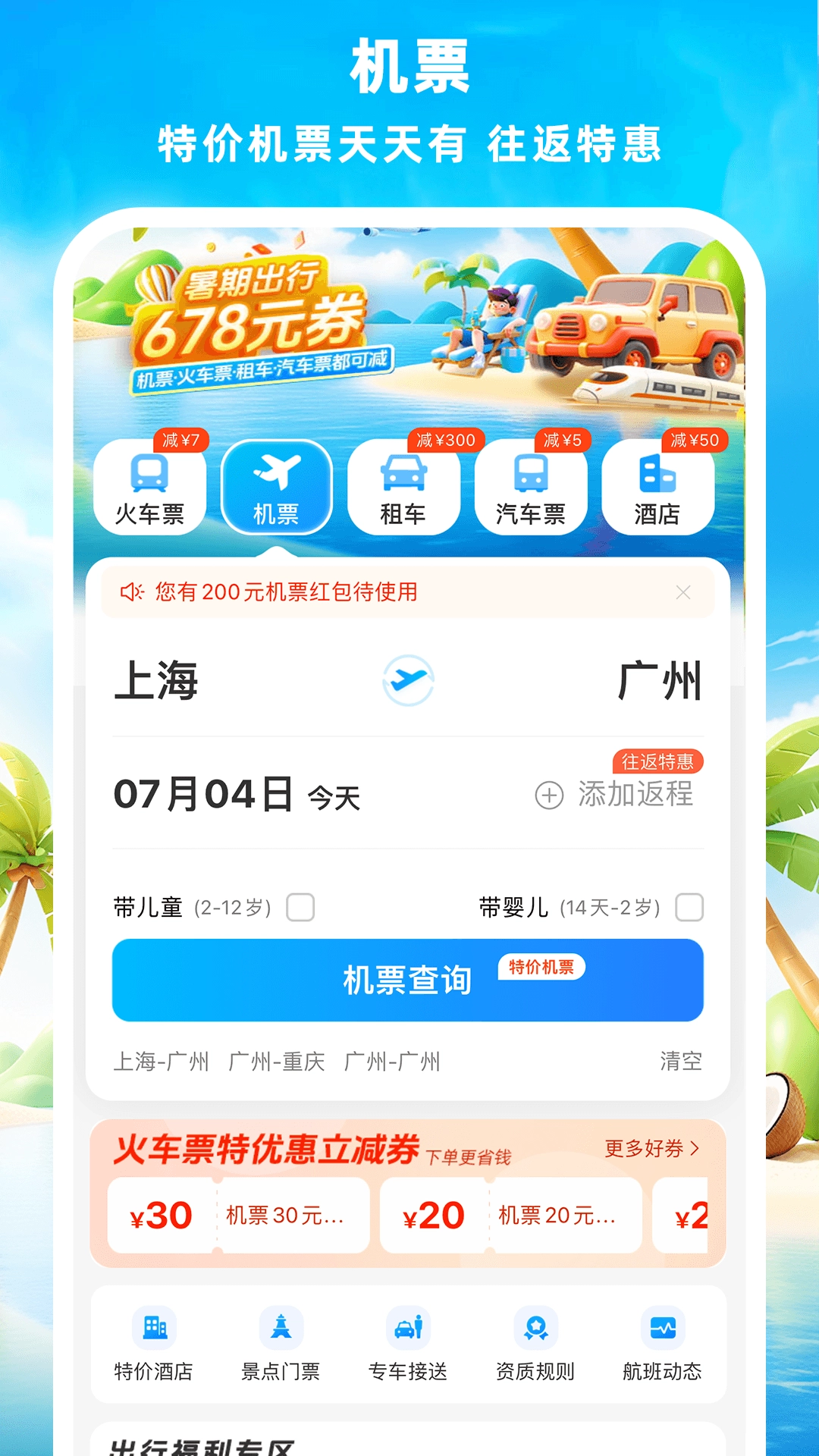Viewport: 819px width, 1456px height.
Task: Clear history with 清空 link
Action: tap(681, 1062)
